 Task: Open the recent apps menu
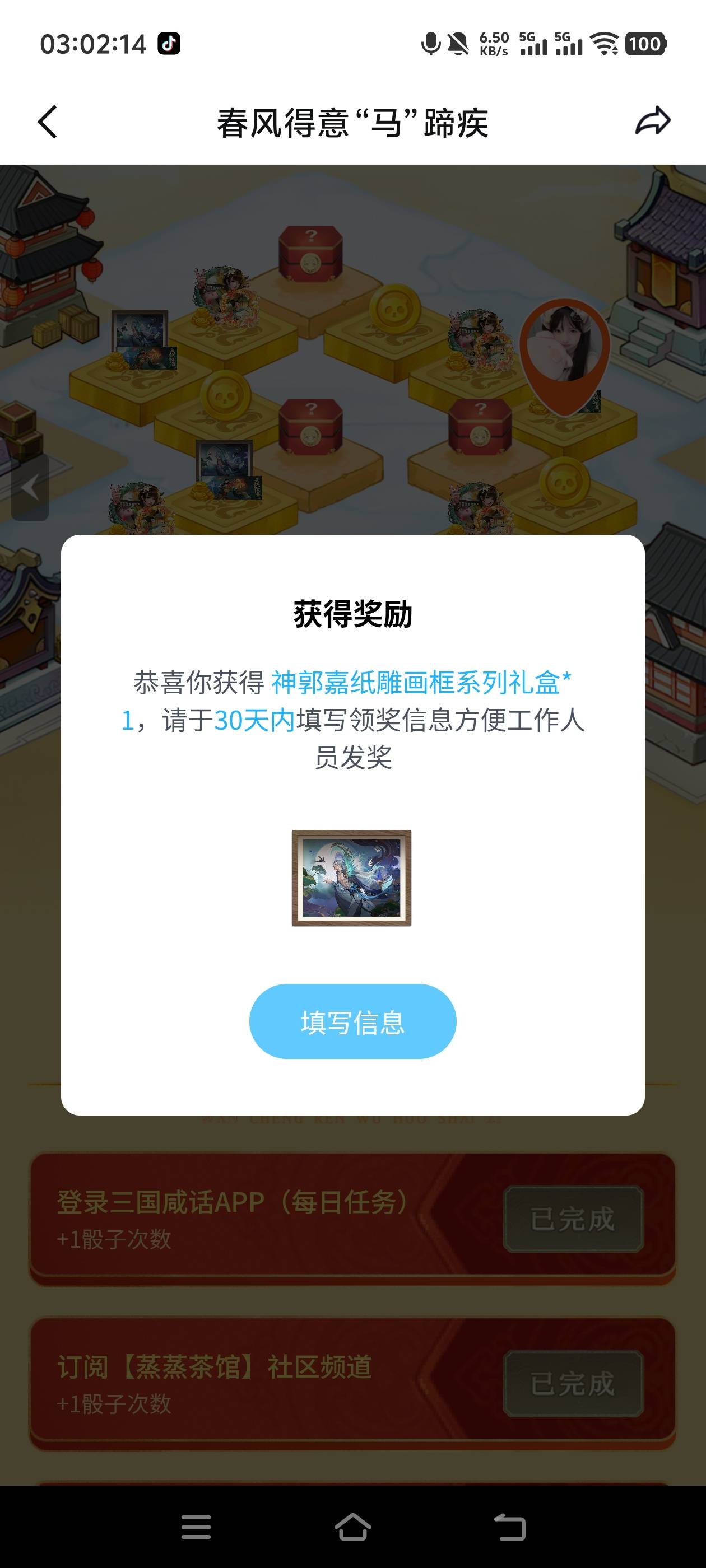pyautogui.click(x=196, y=1527)
